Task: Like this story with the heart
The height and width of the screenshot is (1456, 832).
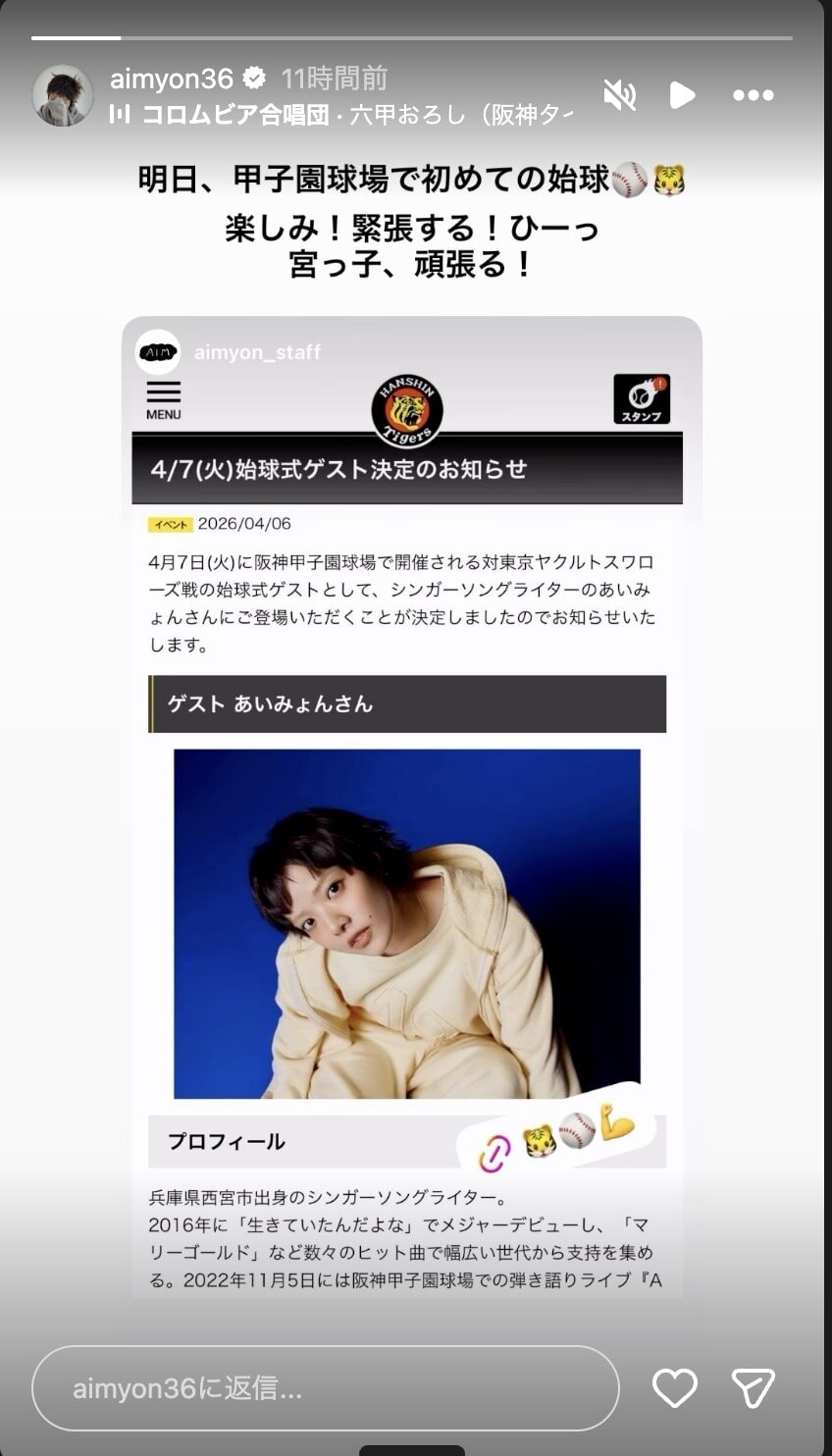Action: point(675,1388)
